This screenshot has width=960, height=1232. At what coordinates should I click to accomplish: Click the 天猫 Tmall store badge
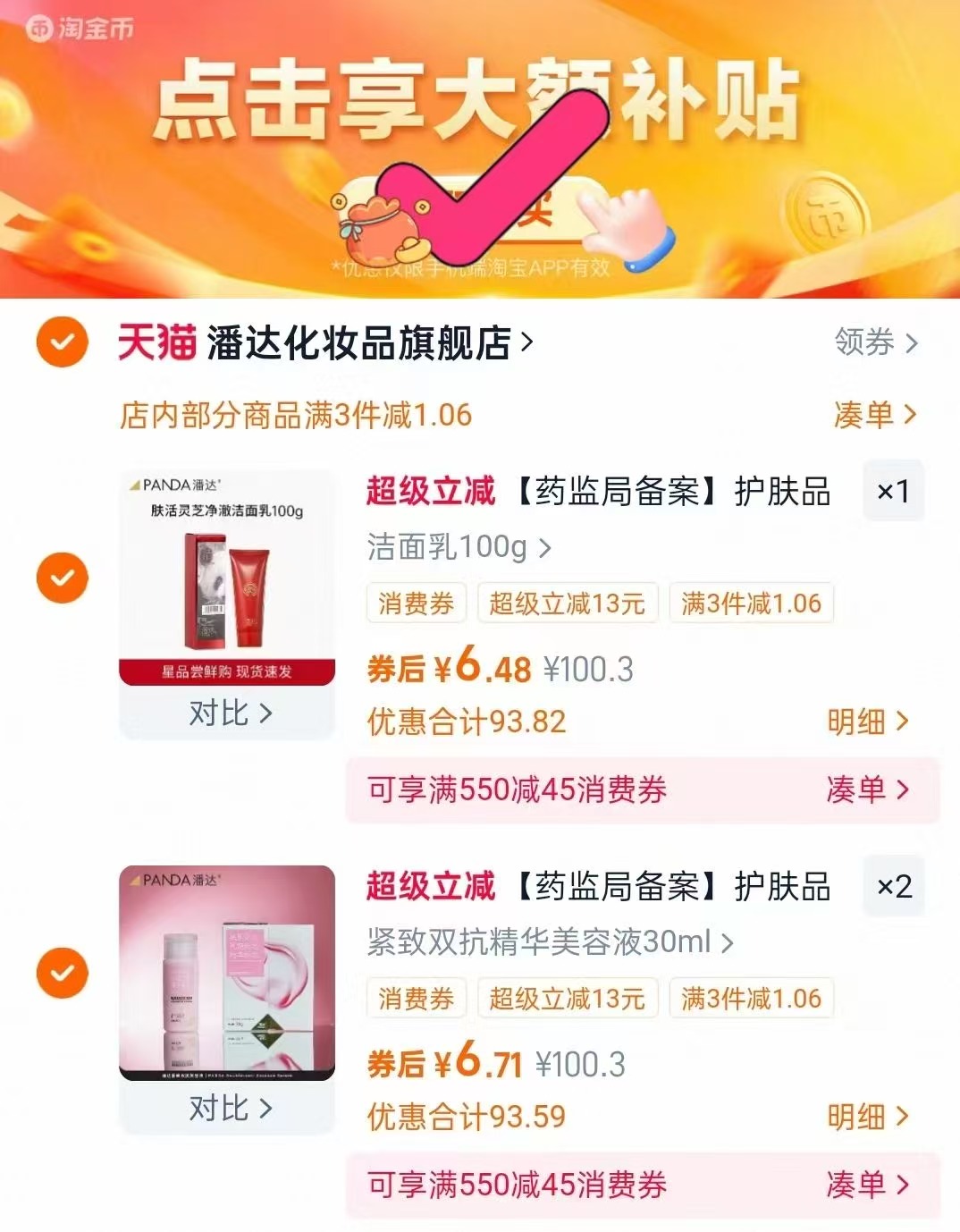(x=155, y=342)
